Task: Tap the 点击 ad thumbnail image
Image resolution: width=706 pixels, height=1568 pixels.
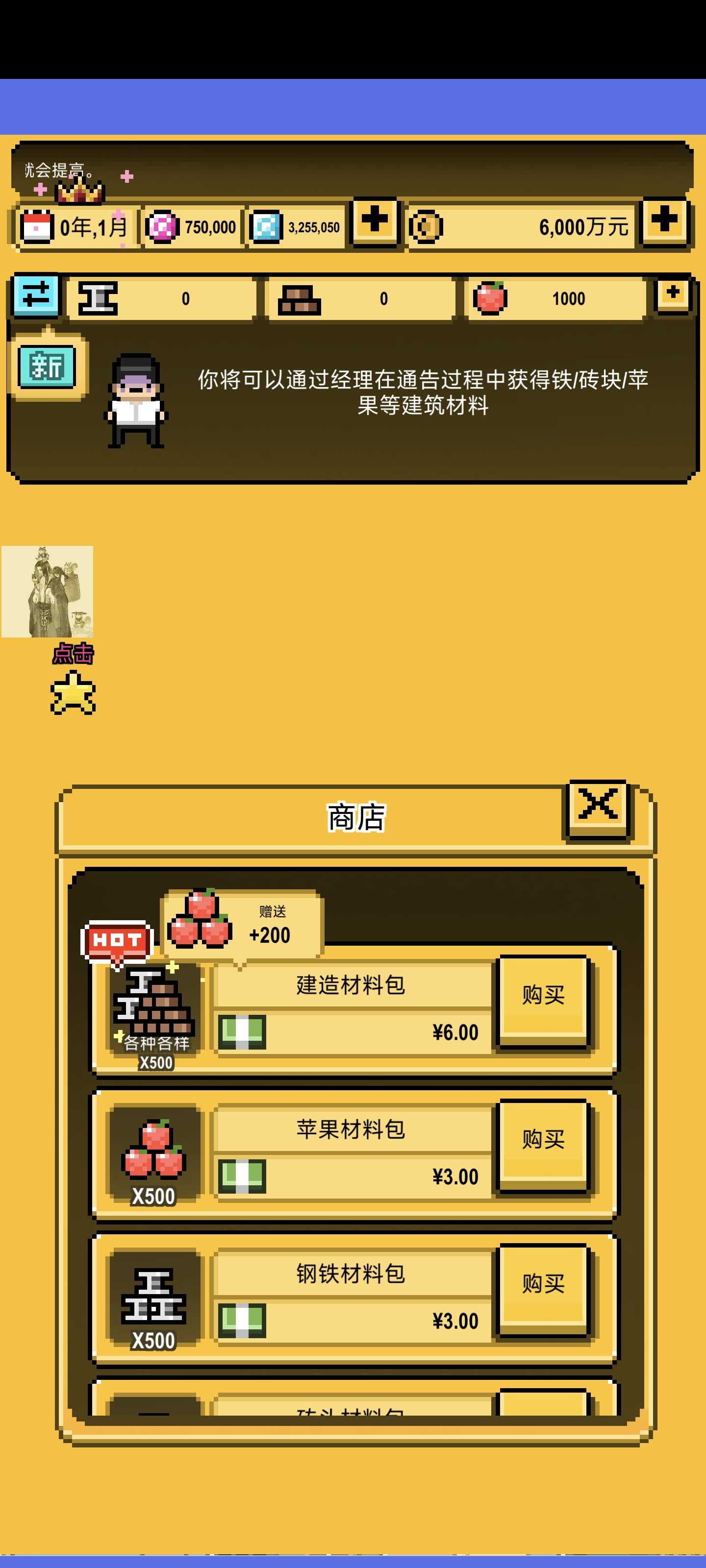Action: pos(48,591)
